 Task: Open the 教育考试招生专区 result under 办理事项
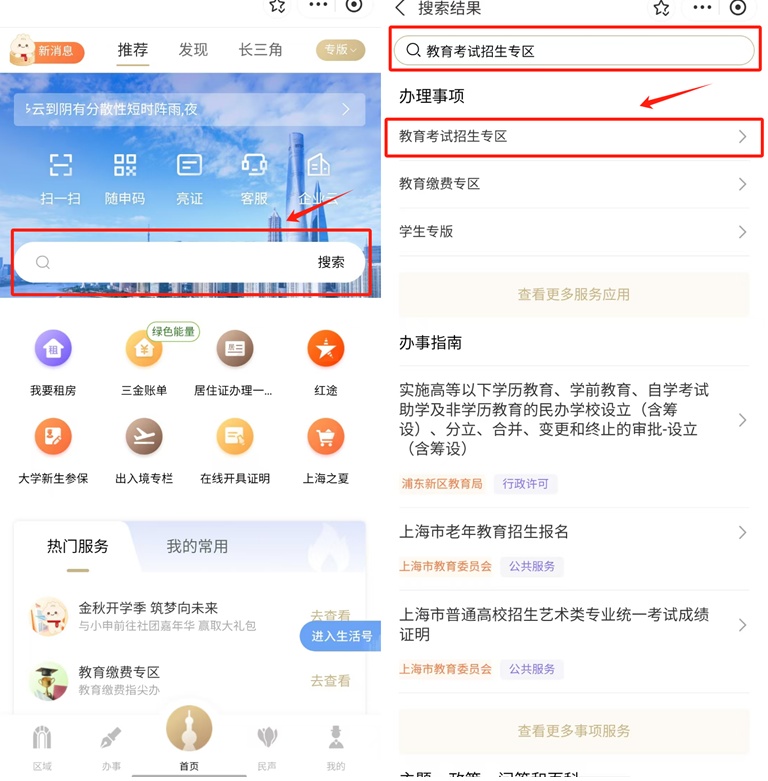pyautogui.click(x=574, y=137)
